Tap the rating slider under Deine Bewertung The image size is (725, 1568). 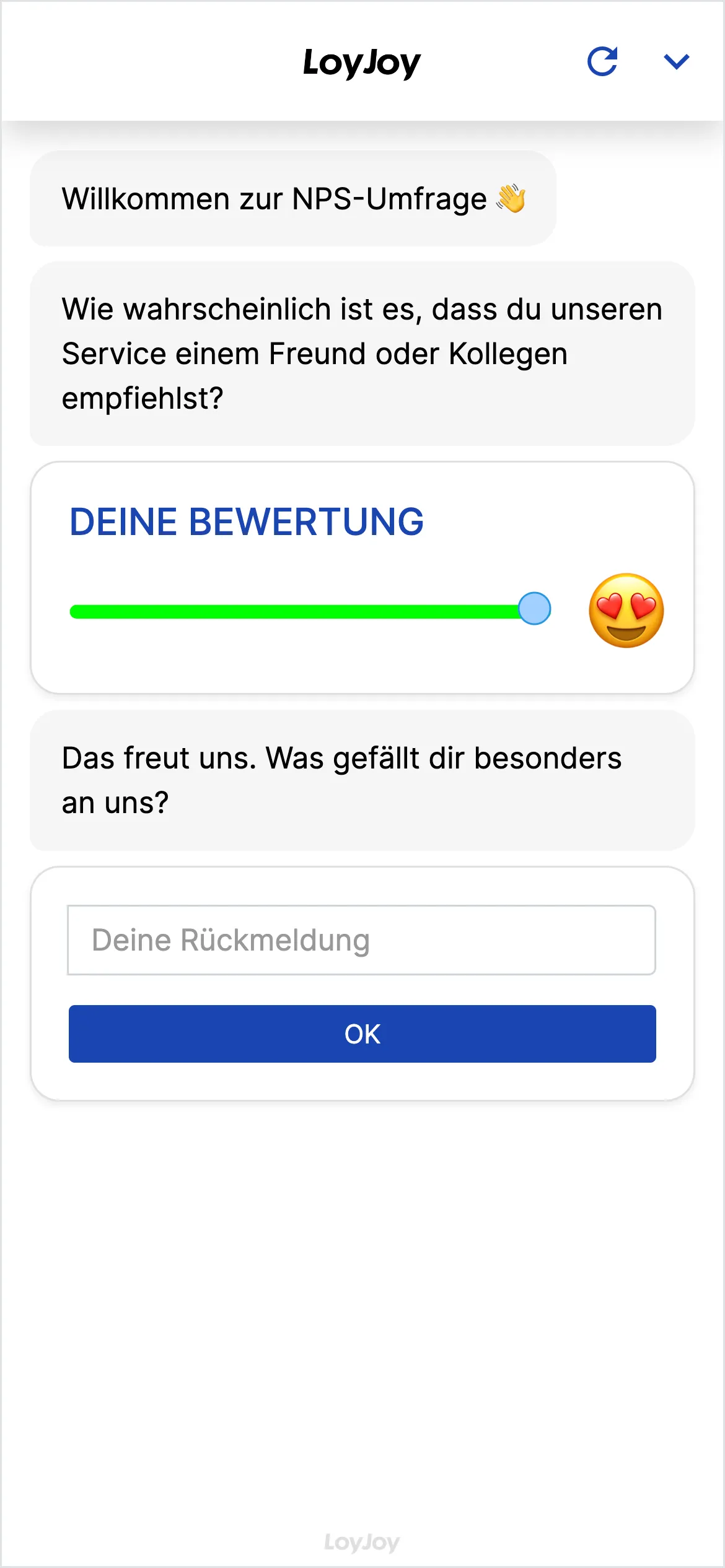pos(310,611)
